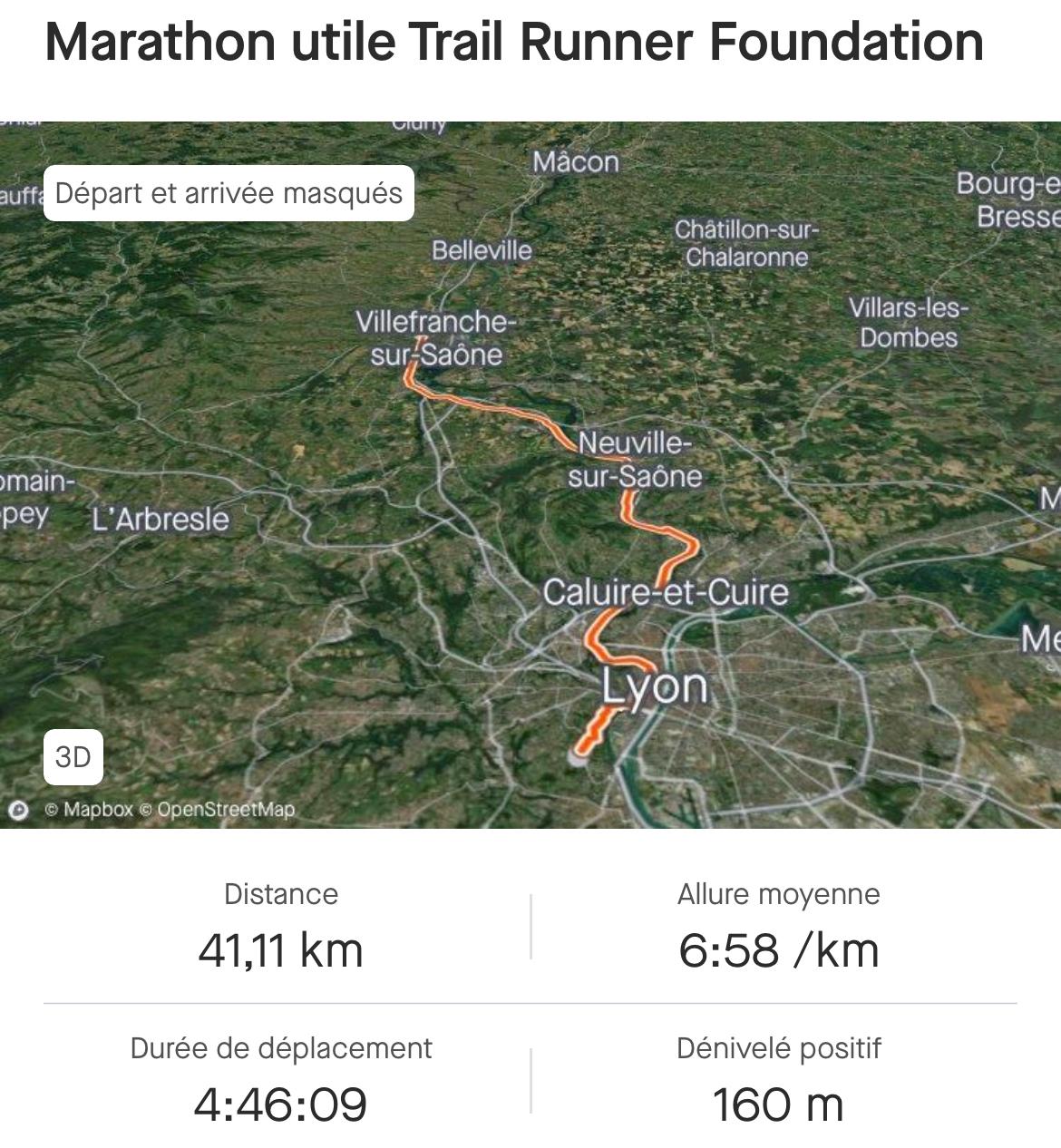Open the Mapbox attribution info icon
The image size is (1061, 1148).
[x=18, y=810]
